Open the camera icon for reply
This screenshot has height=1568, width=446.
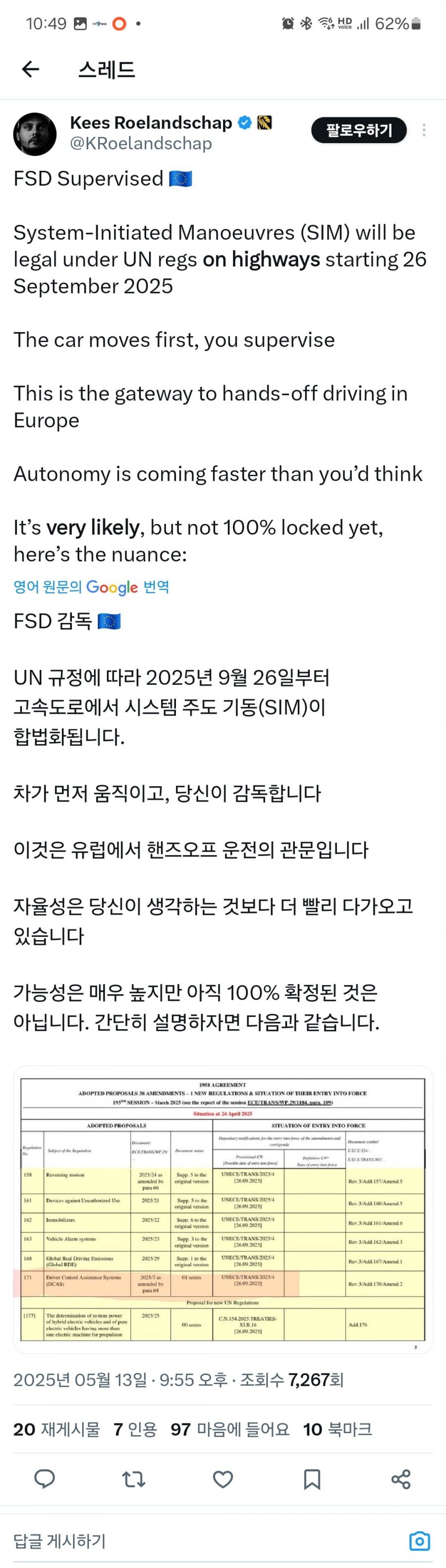pos(419,1541)
